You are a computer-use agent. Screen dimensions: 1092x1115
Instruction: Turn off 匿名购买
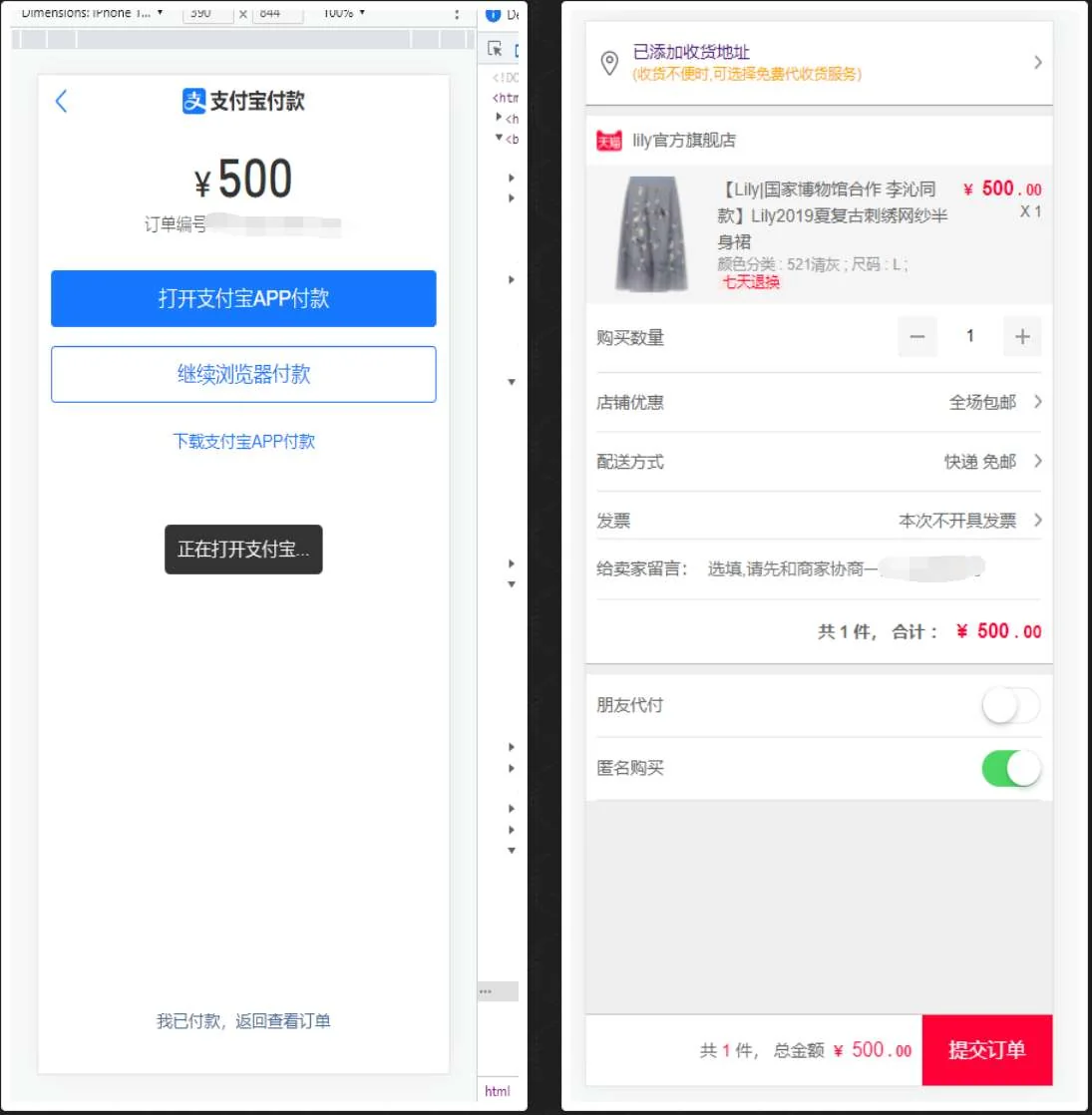coord(1010,768)
